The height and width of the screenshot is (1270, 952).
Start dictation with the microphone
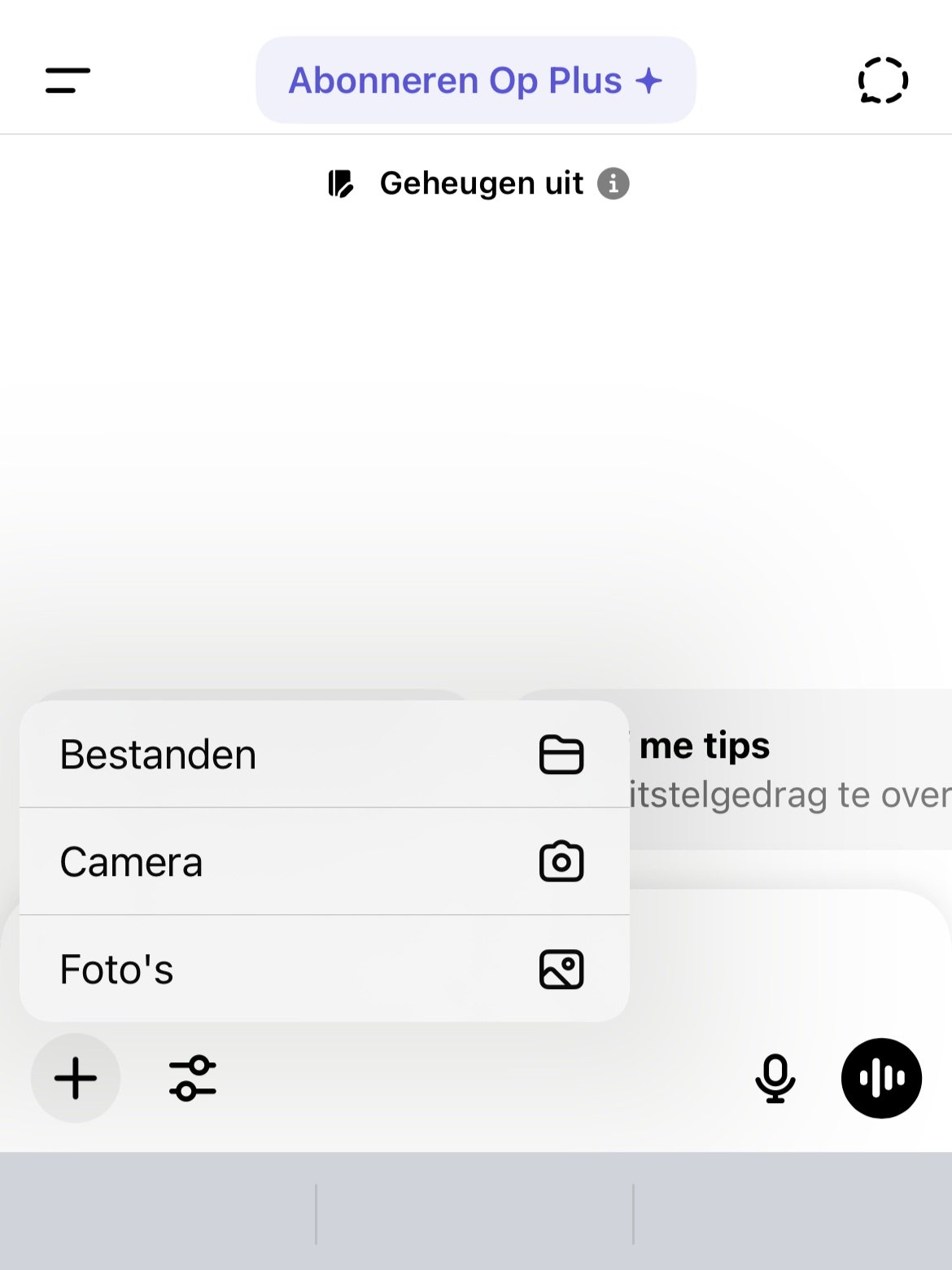click(x=775, y=1078)
